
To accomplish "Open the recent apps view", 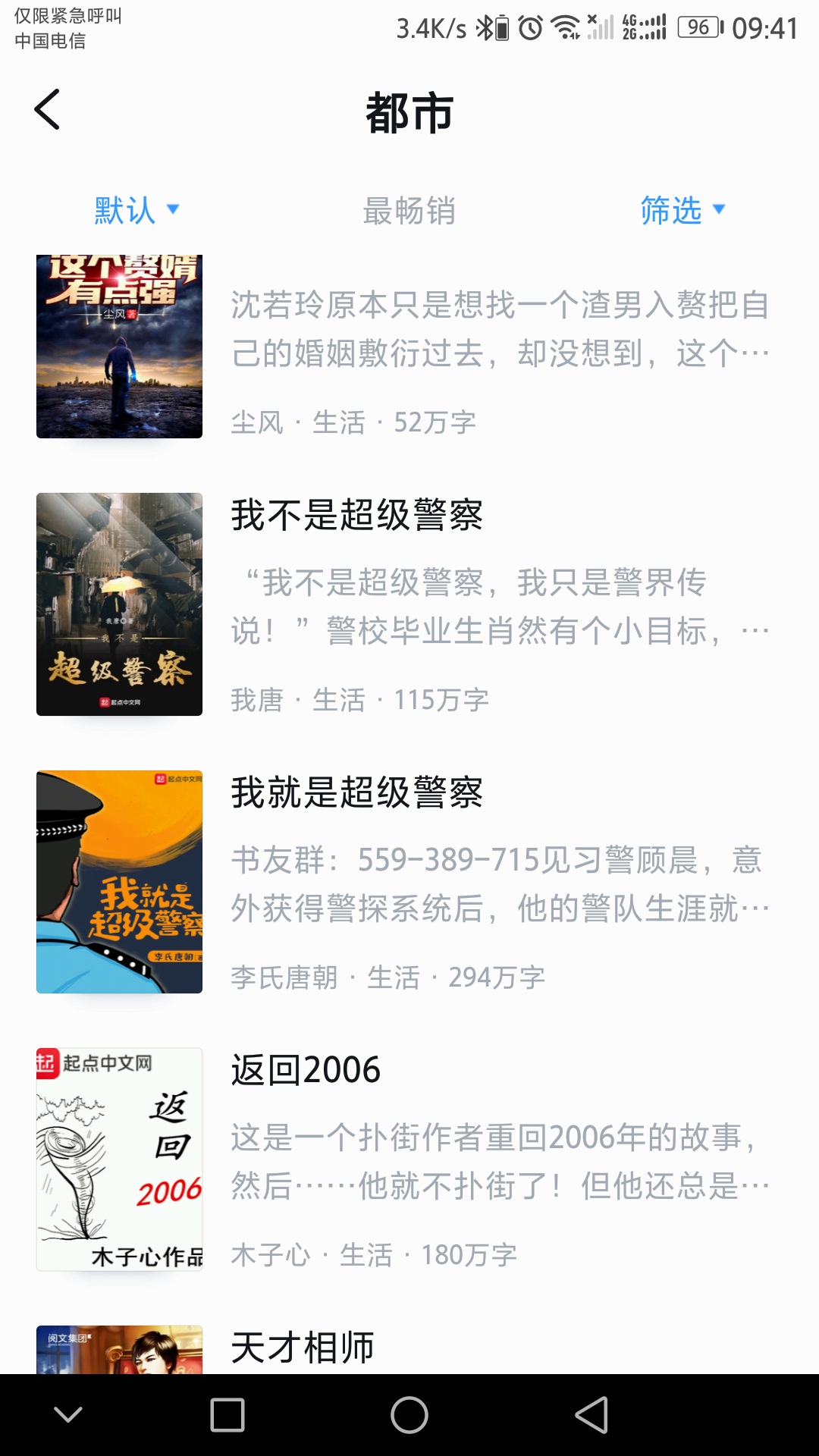I will (227, 1415).
